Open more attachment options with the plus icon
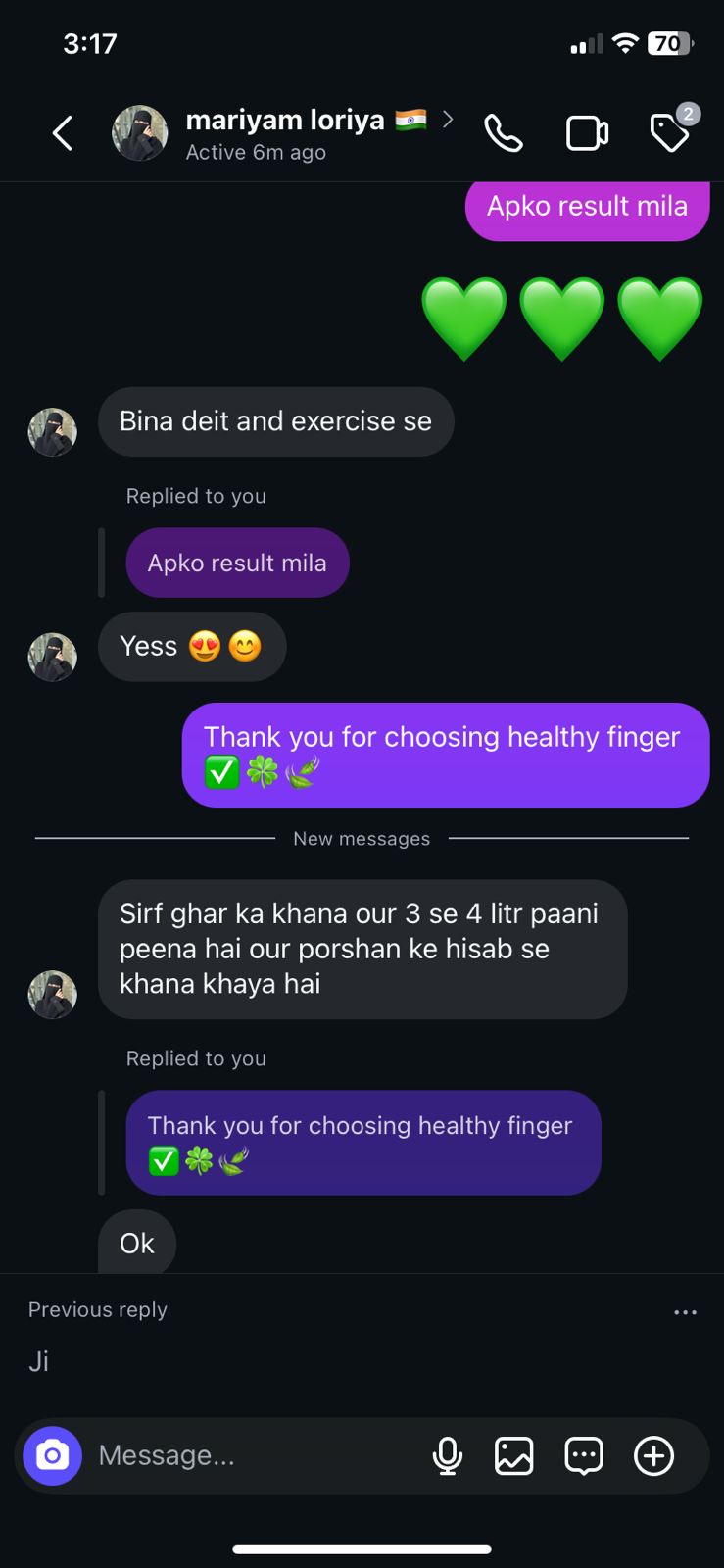 653,1455
